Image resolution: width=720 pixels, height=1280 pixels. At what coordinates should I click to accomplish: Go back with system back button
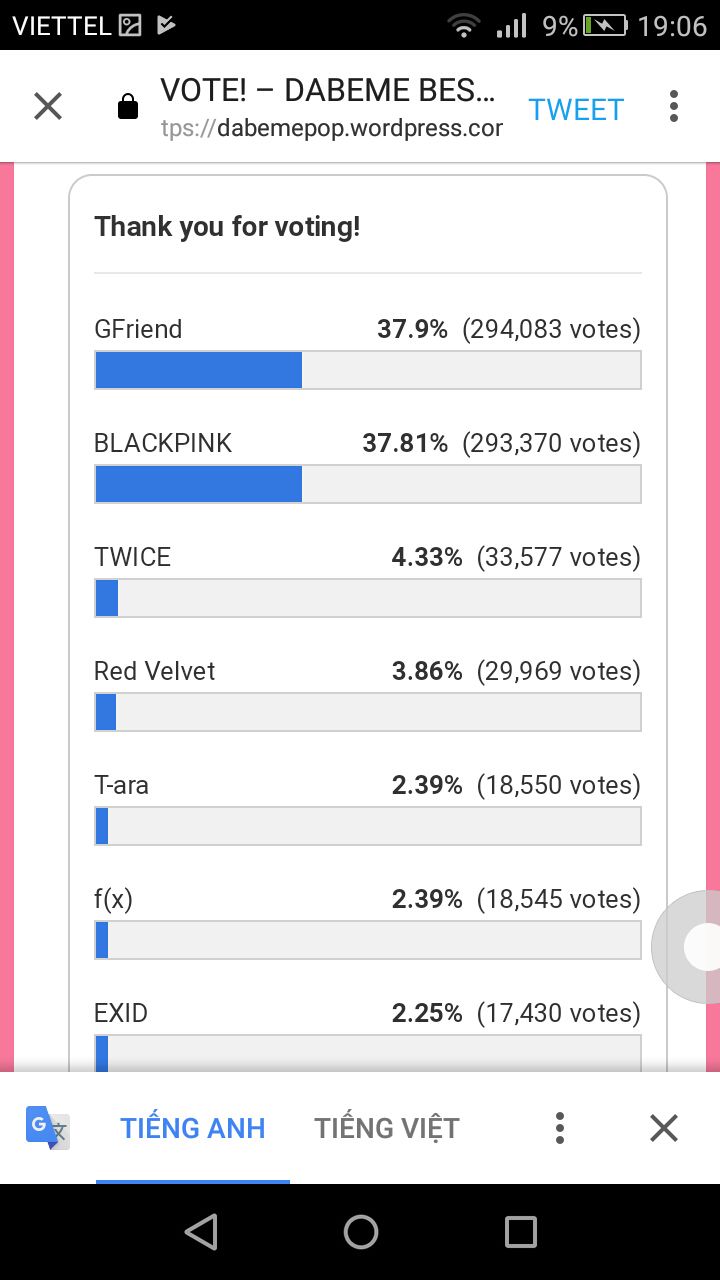[x=201, y=1232]
